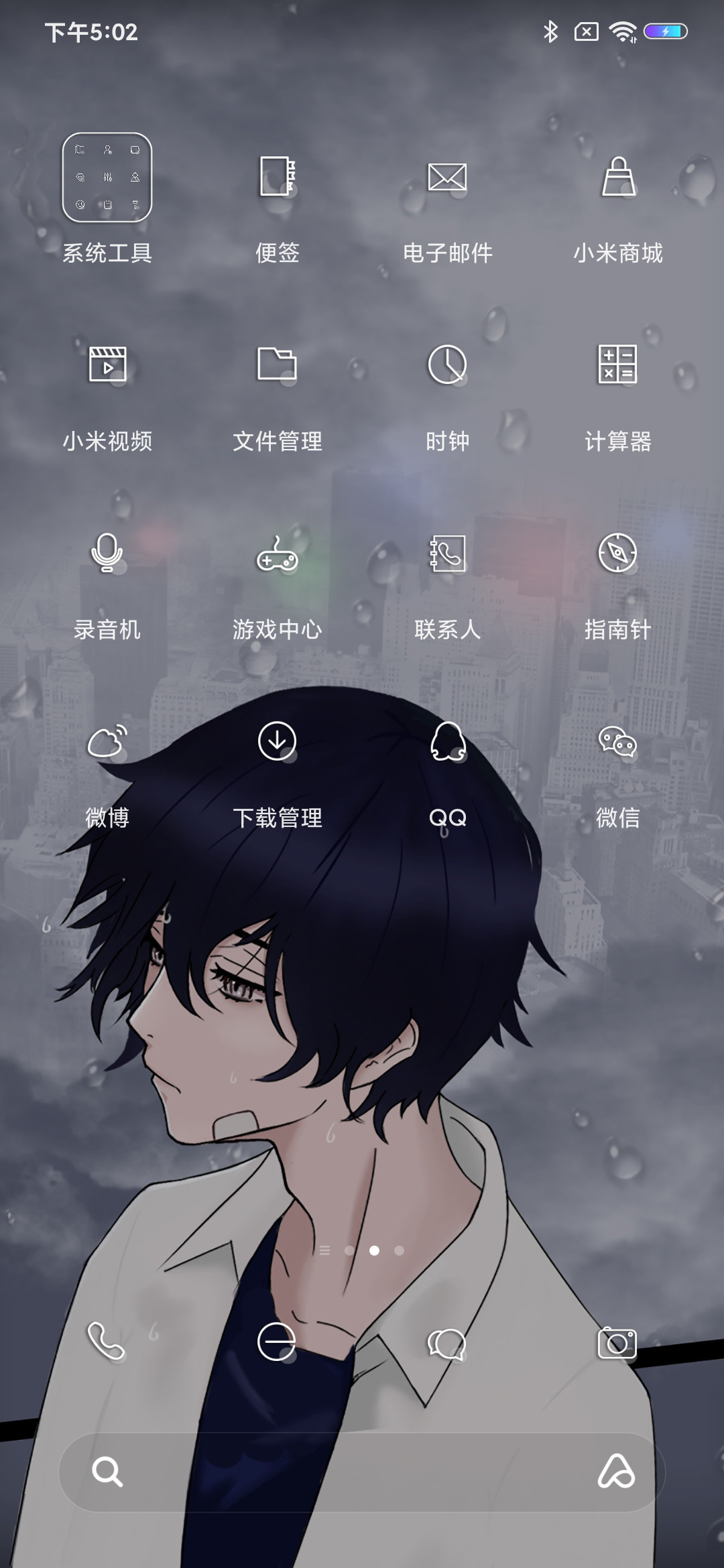Open 微信 WeChat app
724x1568 pixels.
click(x=617, y=742)
